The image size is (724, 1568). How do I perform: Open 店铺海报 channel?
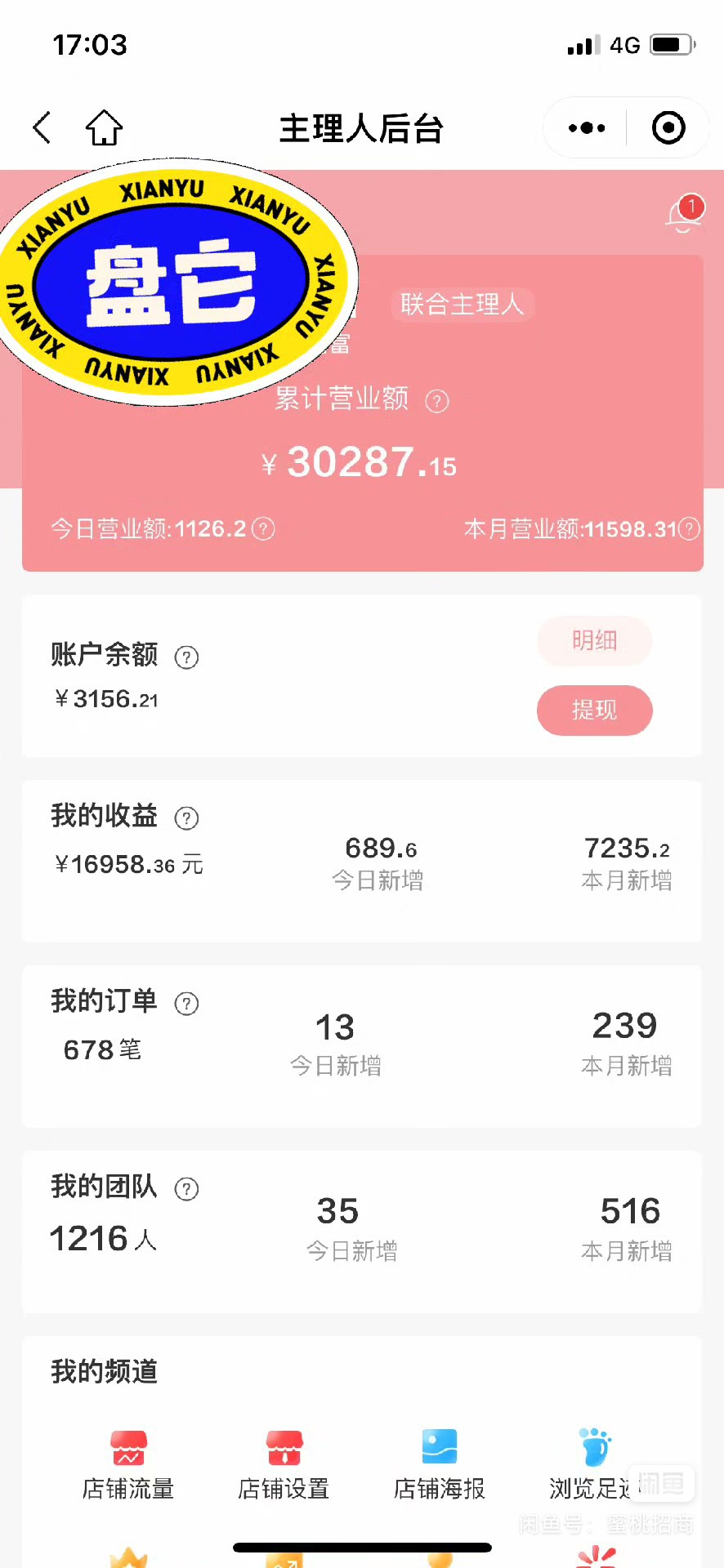click(440, 1465)
